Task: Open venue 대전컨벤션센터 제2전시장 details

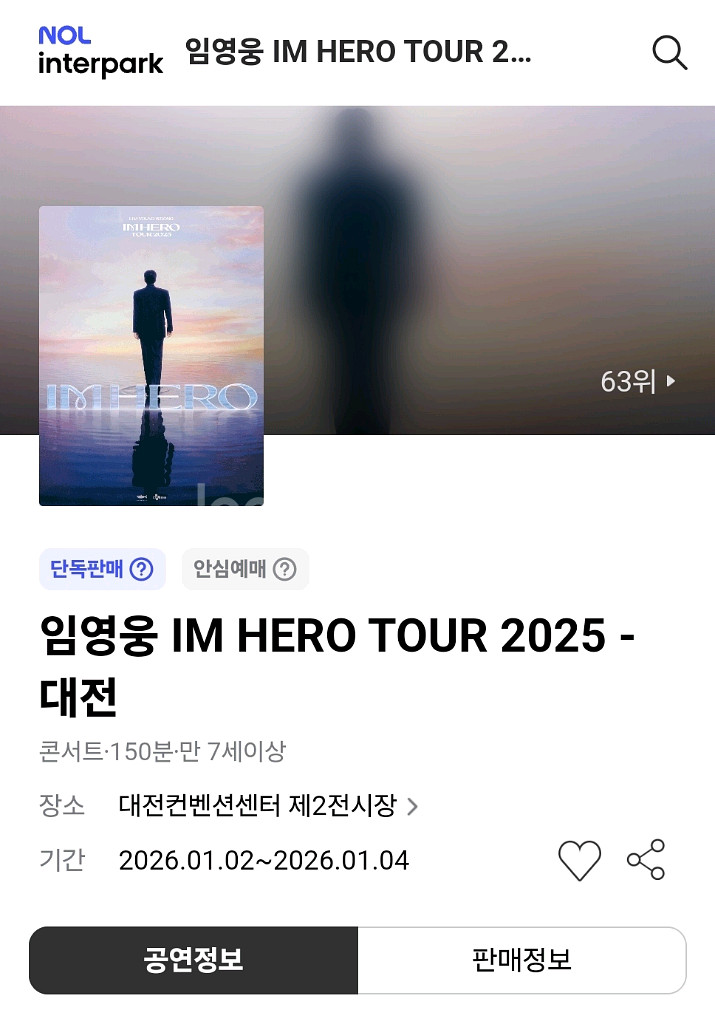Action: 268,806
